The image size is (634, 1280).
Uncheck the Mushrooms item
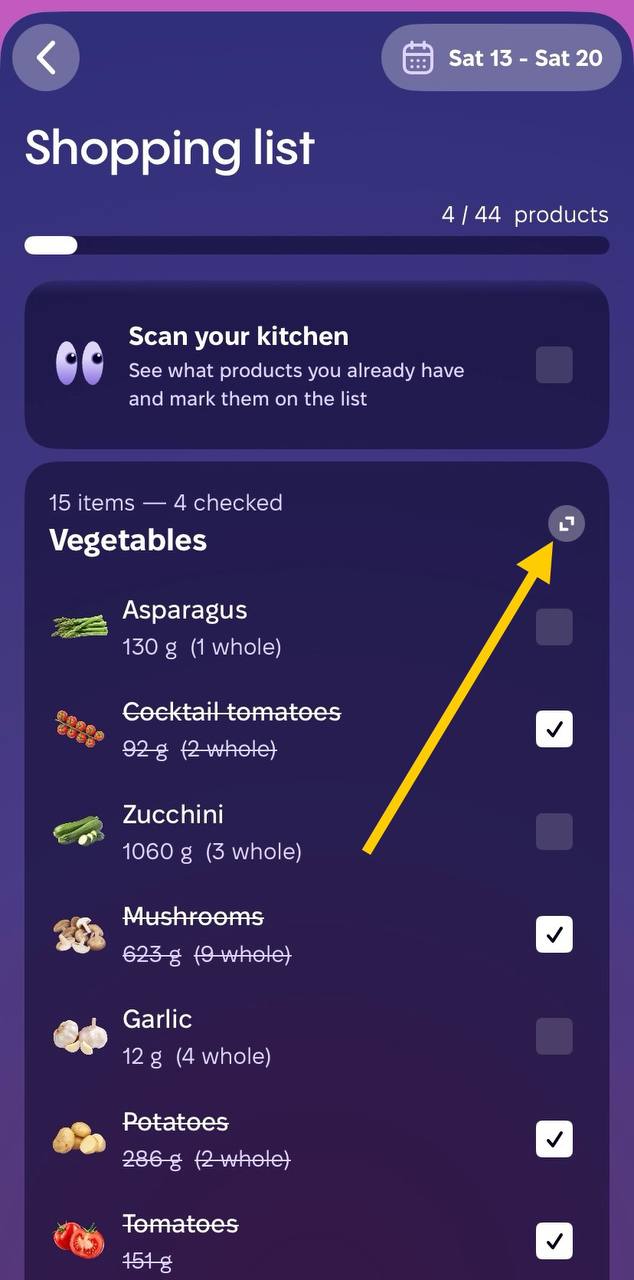[x=554, y=934]
